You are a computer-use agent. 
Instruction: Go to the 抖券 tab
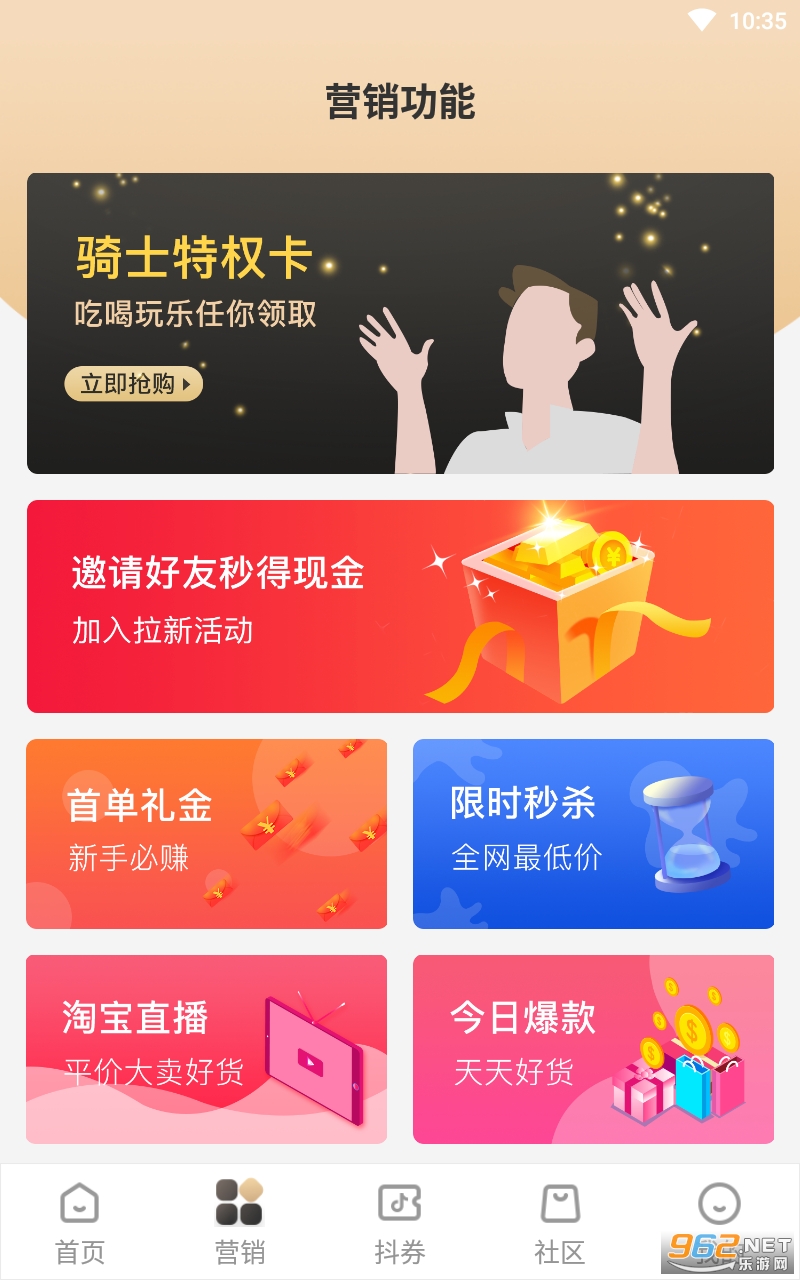[x=400, y=1222]
